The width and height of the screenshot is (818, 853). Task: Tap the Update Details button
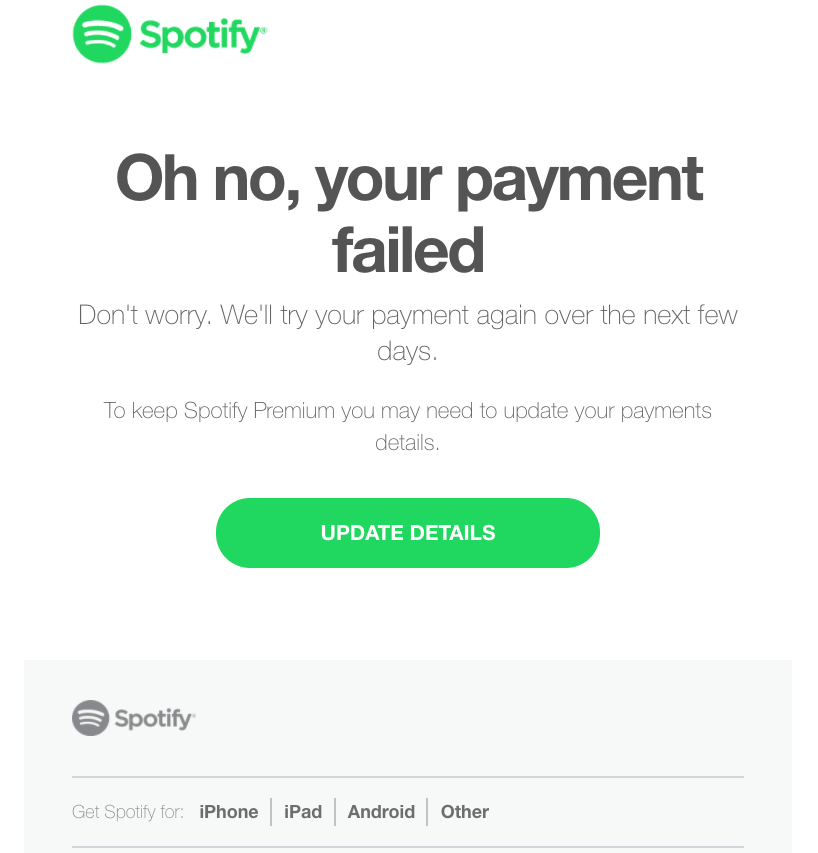click(407, 533)
